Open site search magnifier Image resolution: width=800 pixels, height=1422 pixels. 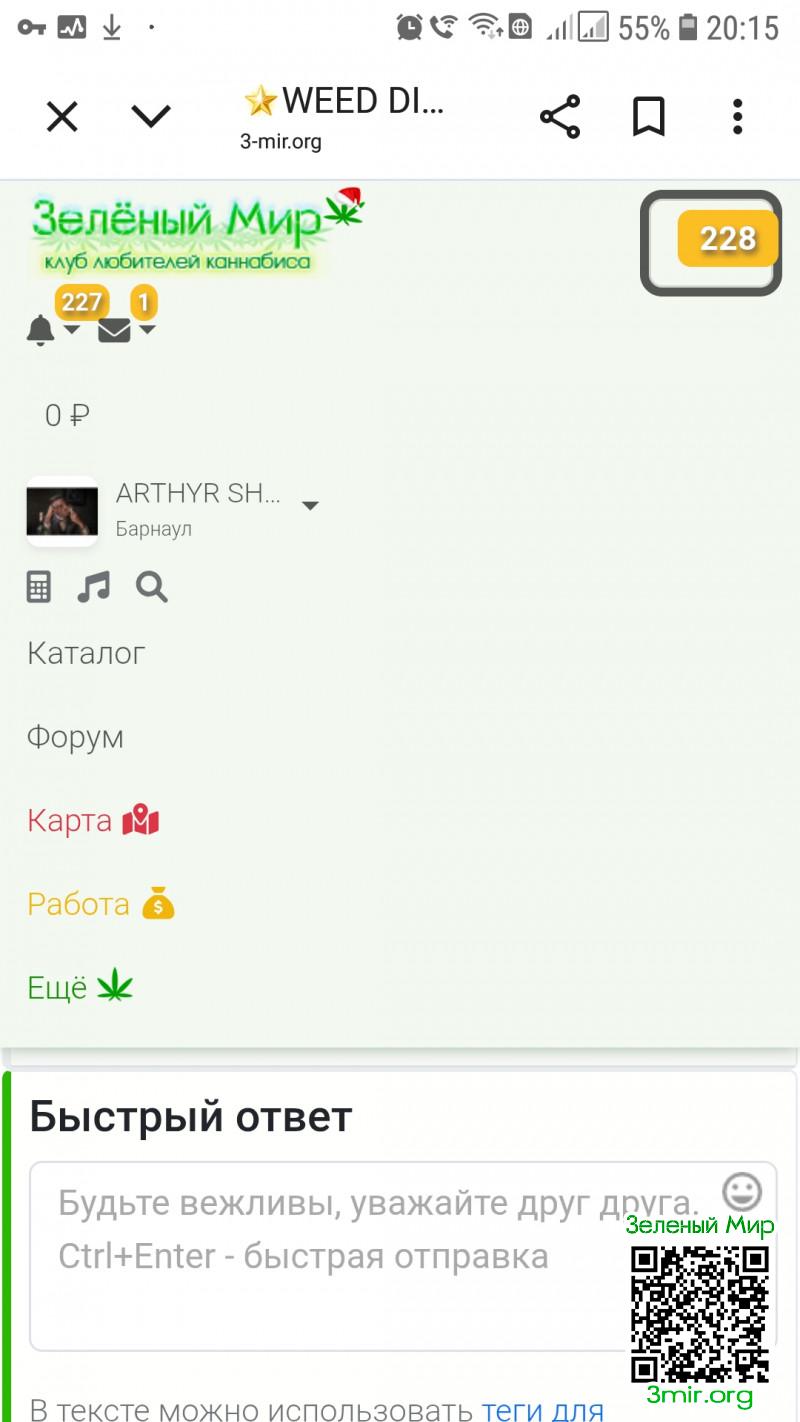(x=152, y=588)
